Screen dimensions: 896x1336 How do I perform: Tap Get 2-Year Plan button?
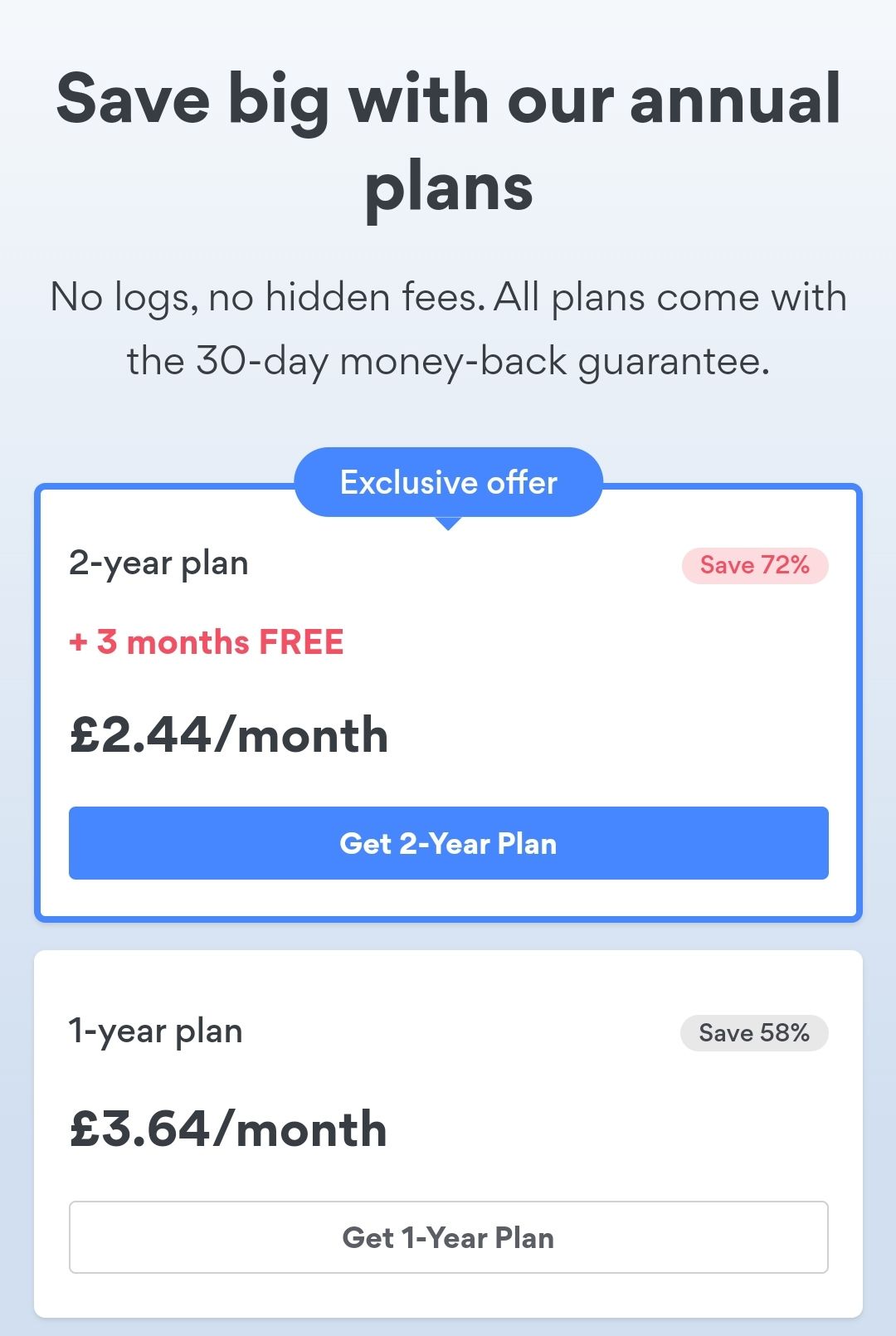pyautogui.click(x=448, y=843)
